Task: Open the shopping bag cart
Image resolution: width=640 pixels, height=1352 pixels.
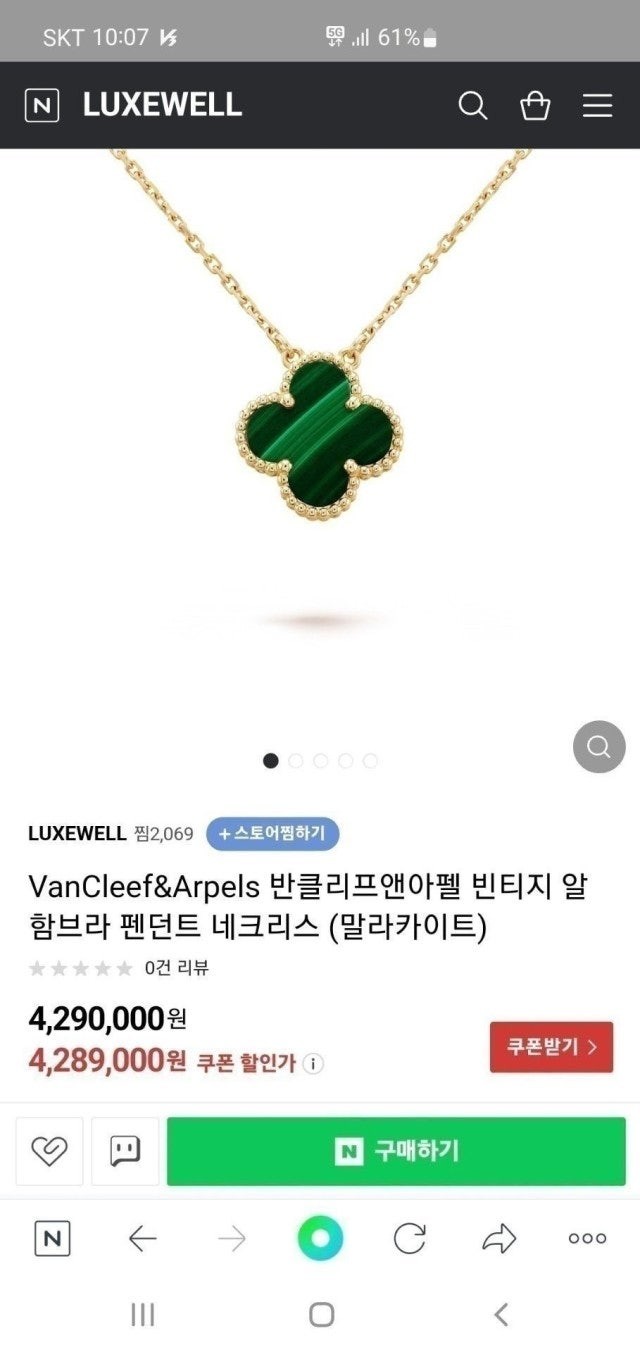Action: tap(535, 105)
